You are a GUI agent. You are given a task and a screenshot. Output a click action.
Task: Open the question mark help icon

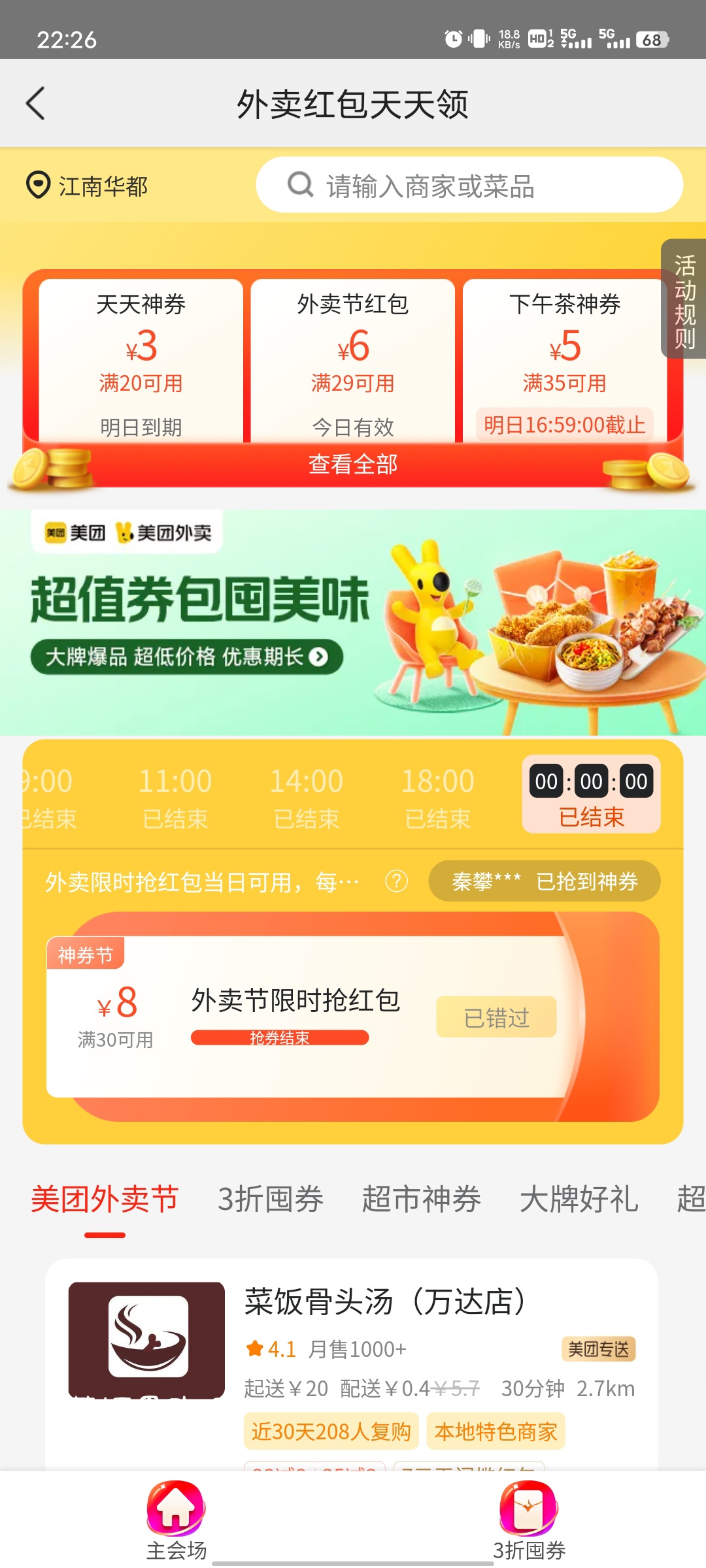pyautogui.click(x=396, y=881)
